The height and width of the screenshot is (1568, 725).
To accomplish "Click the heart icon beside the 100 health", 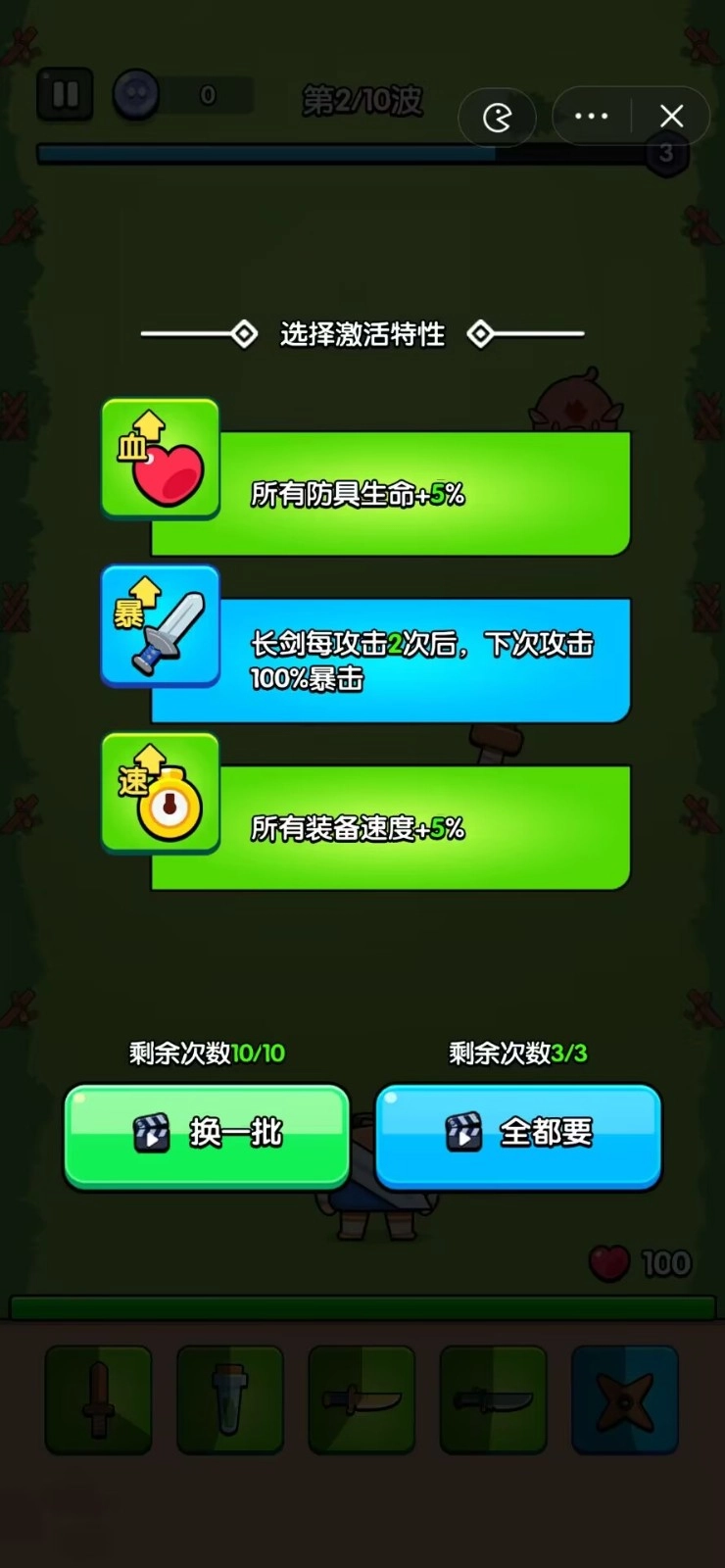I will point(609,1262).
